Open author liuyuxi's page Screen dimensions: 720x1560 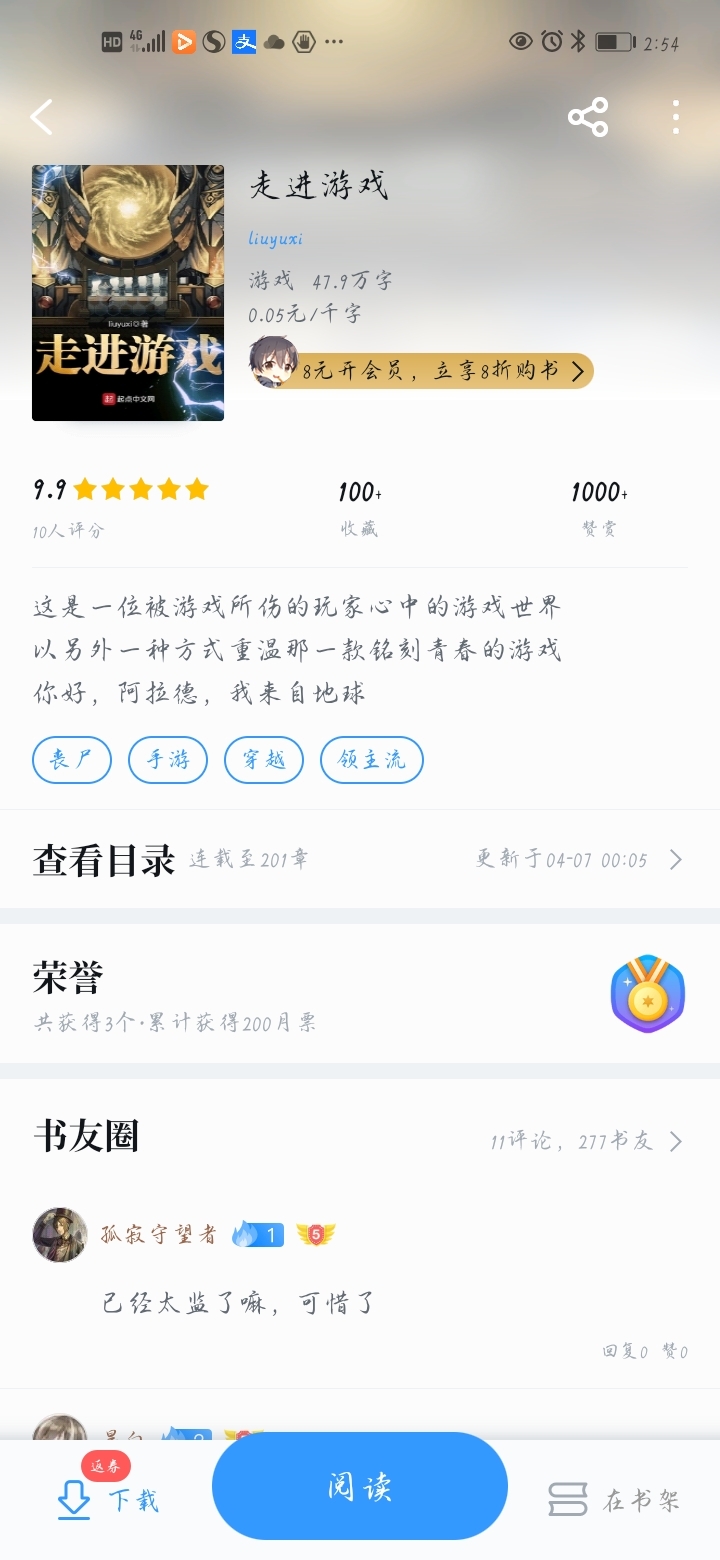tap(275, 238)
